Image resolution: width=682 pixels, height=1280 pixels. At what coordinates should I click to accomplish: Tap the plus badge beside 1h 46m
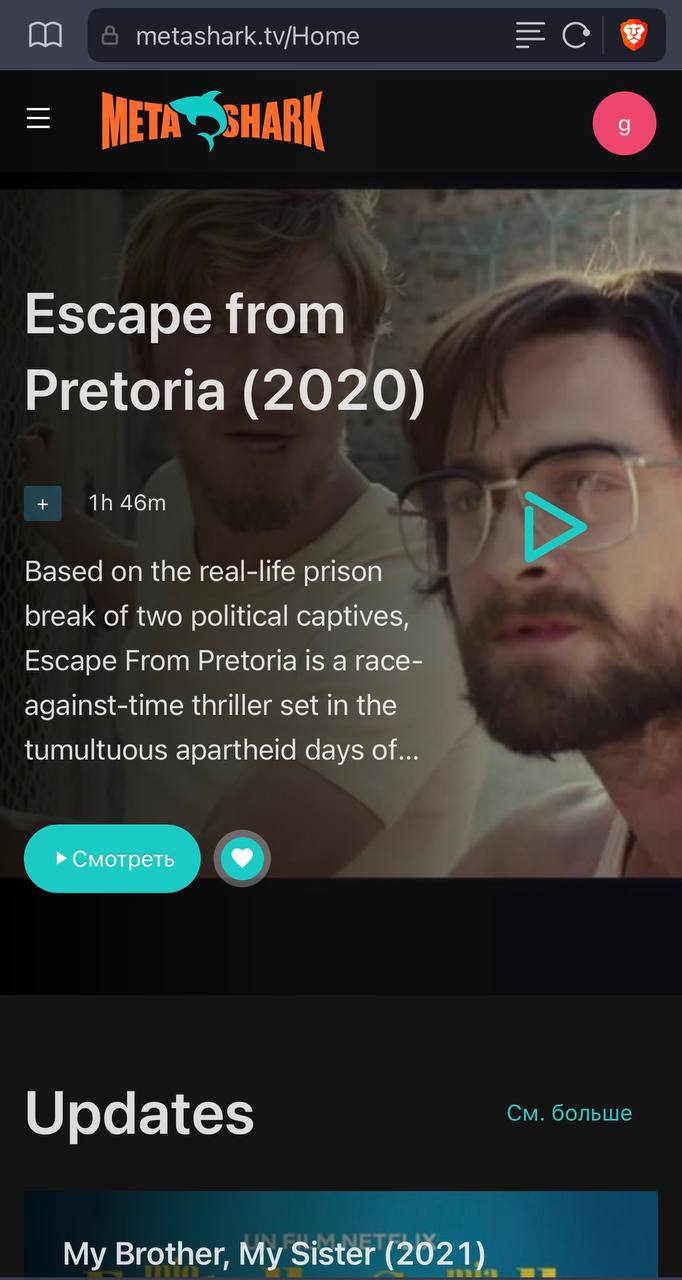click(43, 504)
